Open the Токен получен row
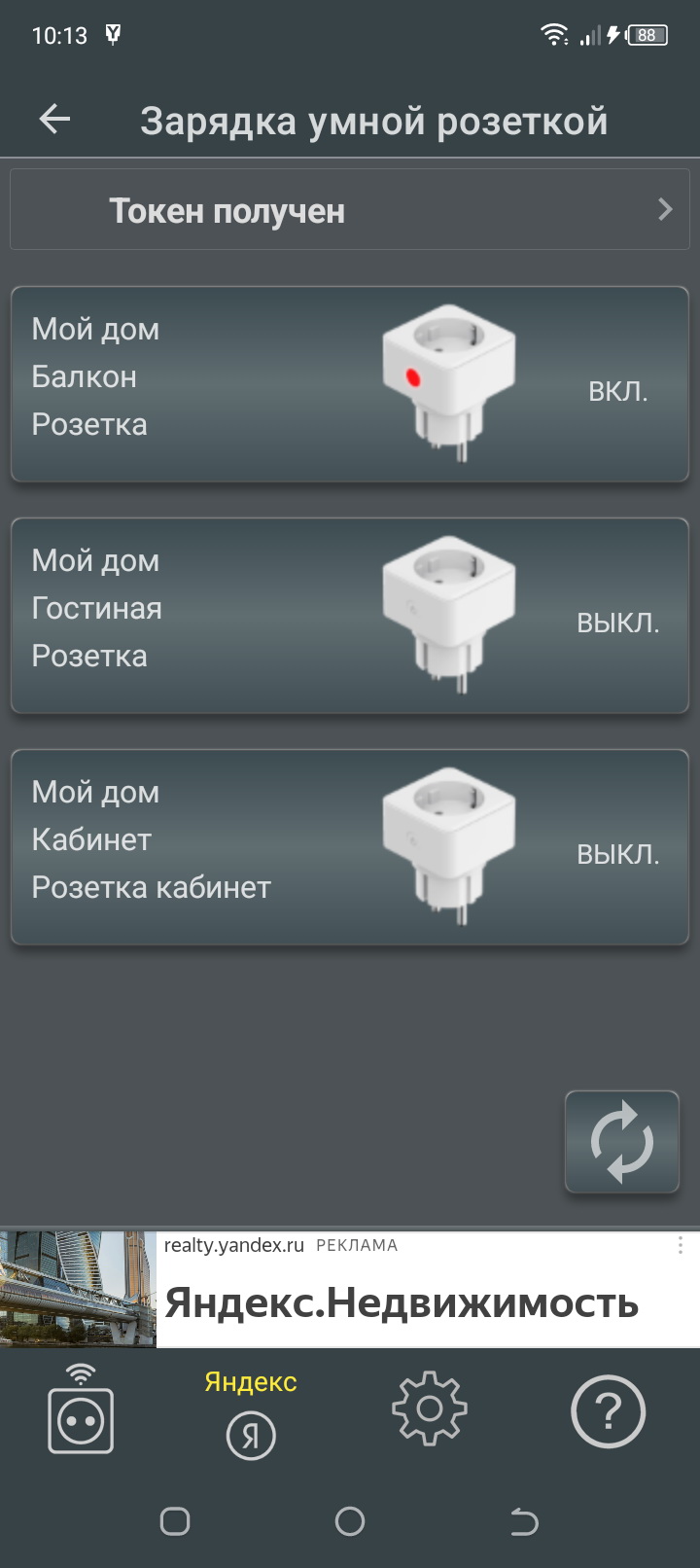 pyautogui.click(x=350, y=210)
